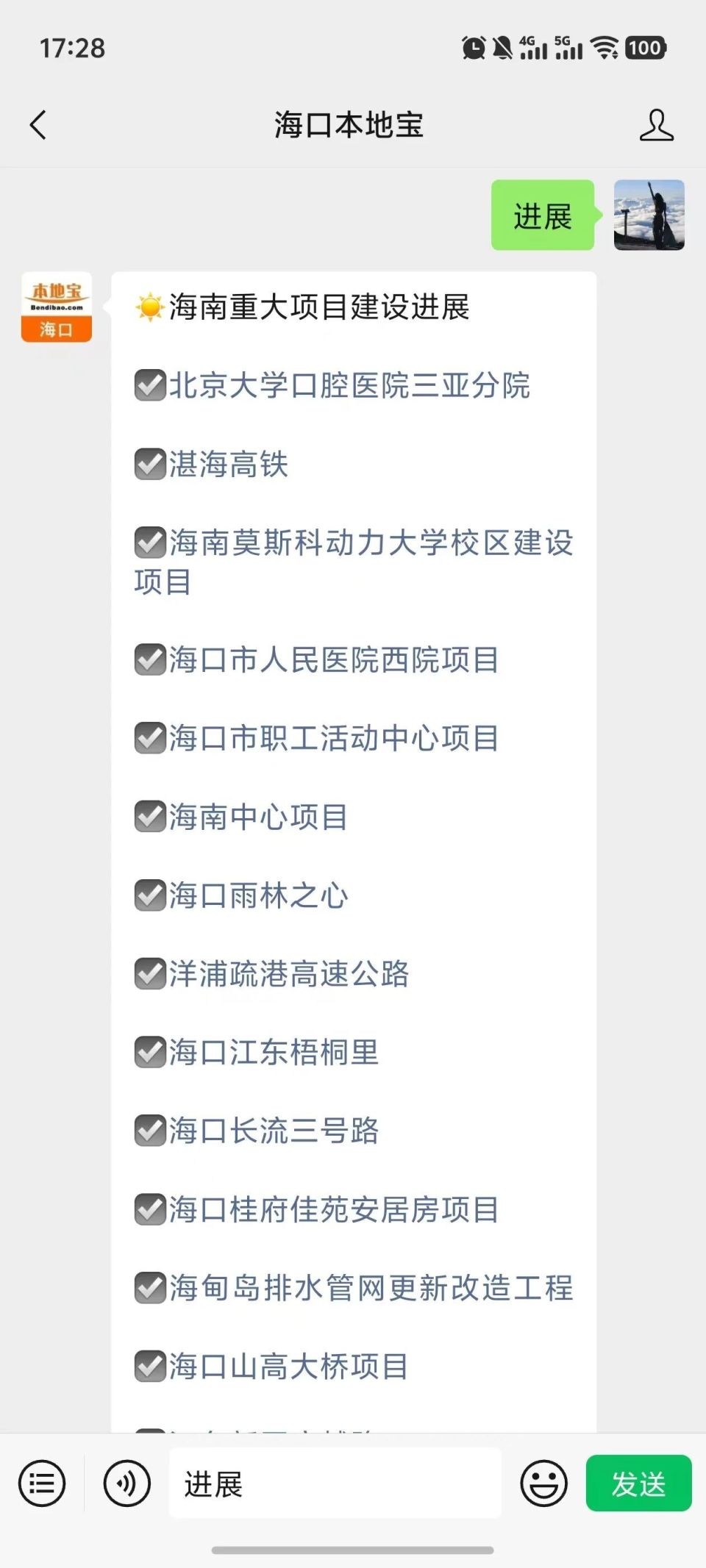Open the 洋浦疏港高速公路 link
The image size is (706, 1568).
pos(290,975)
